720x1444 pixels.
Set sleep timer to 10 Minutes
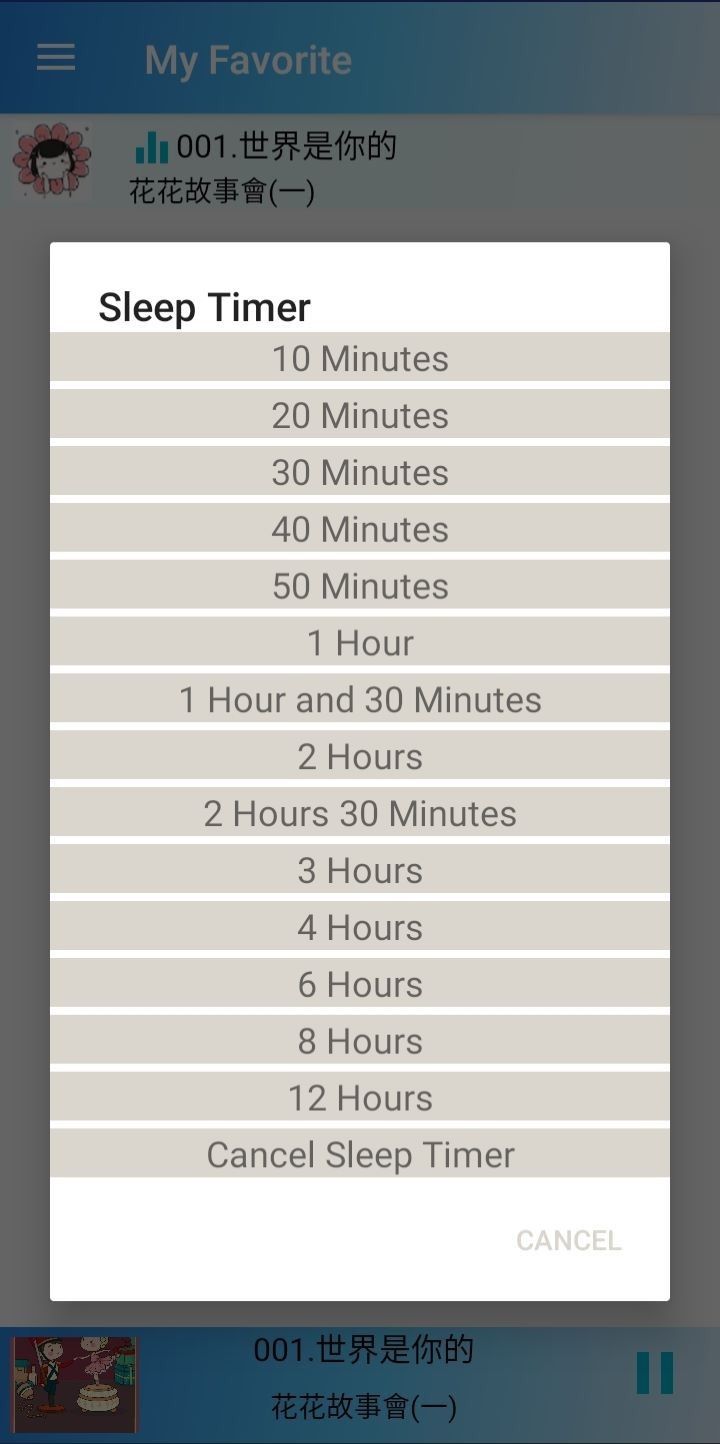pos(360,358)
